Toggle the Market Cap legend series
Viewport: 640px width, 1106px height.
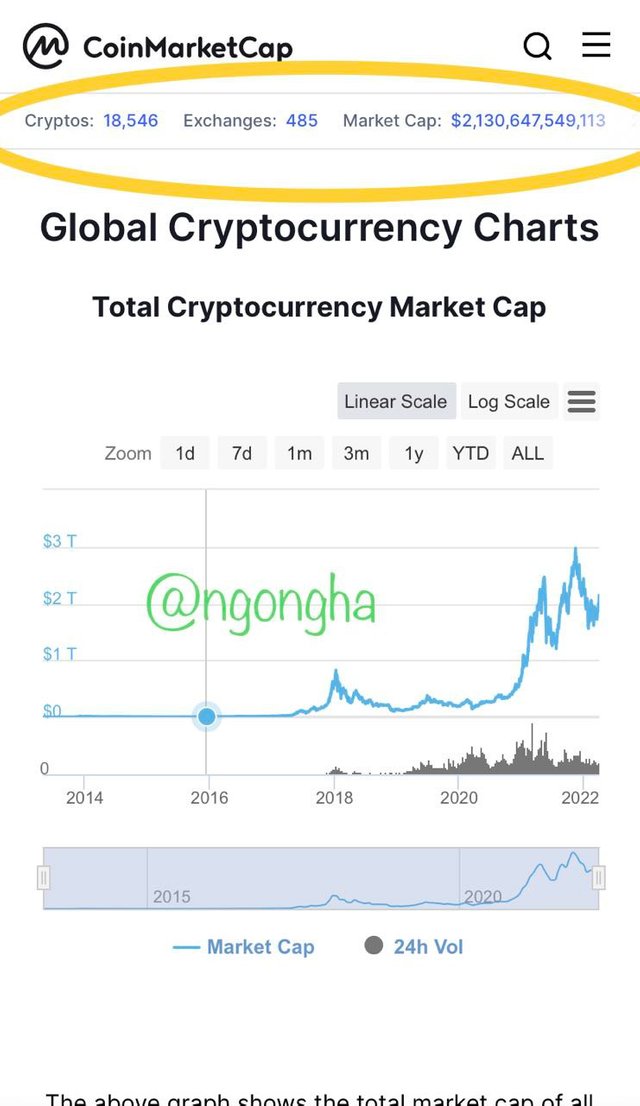(243, 947)
